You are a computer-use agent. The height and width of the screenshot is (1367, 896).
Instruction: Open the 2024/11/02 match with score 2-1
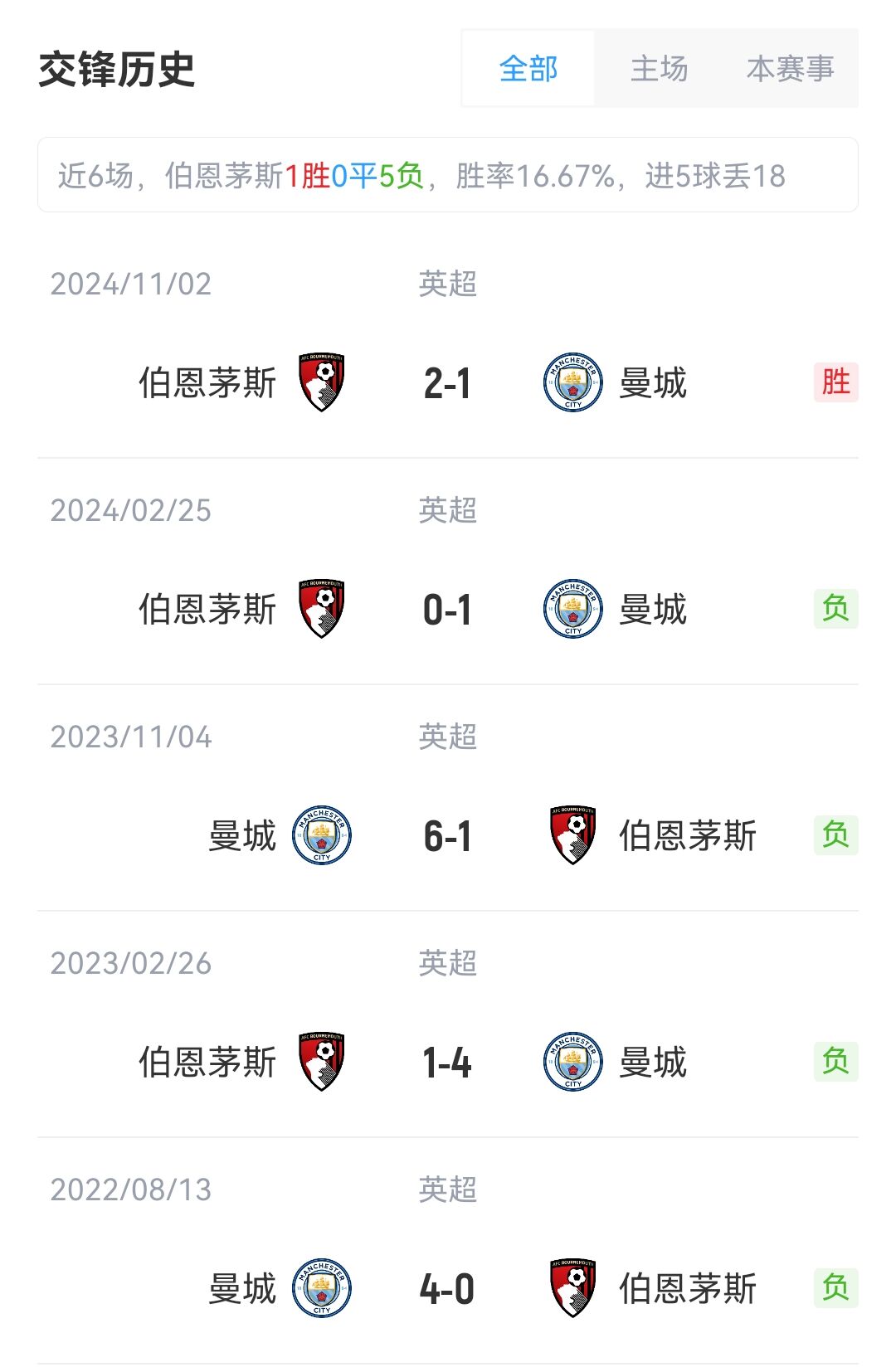click(x=447, y=383)
